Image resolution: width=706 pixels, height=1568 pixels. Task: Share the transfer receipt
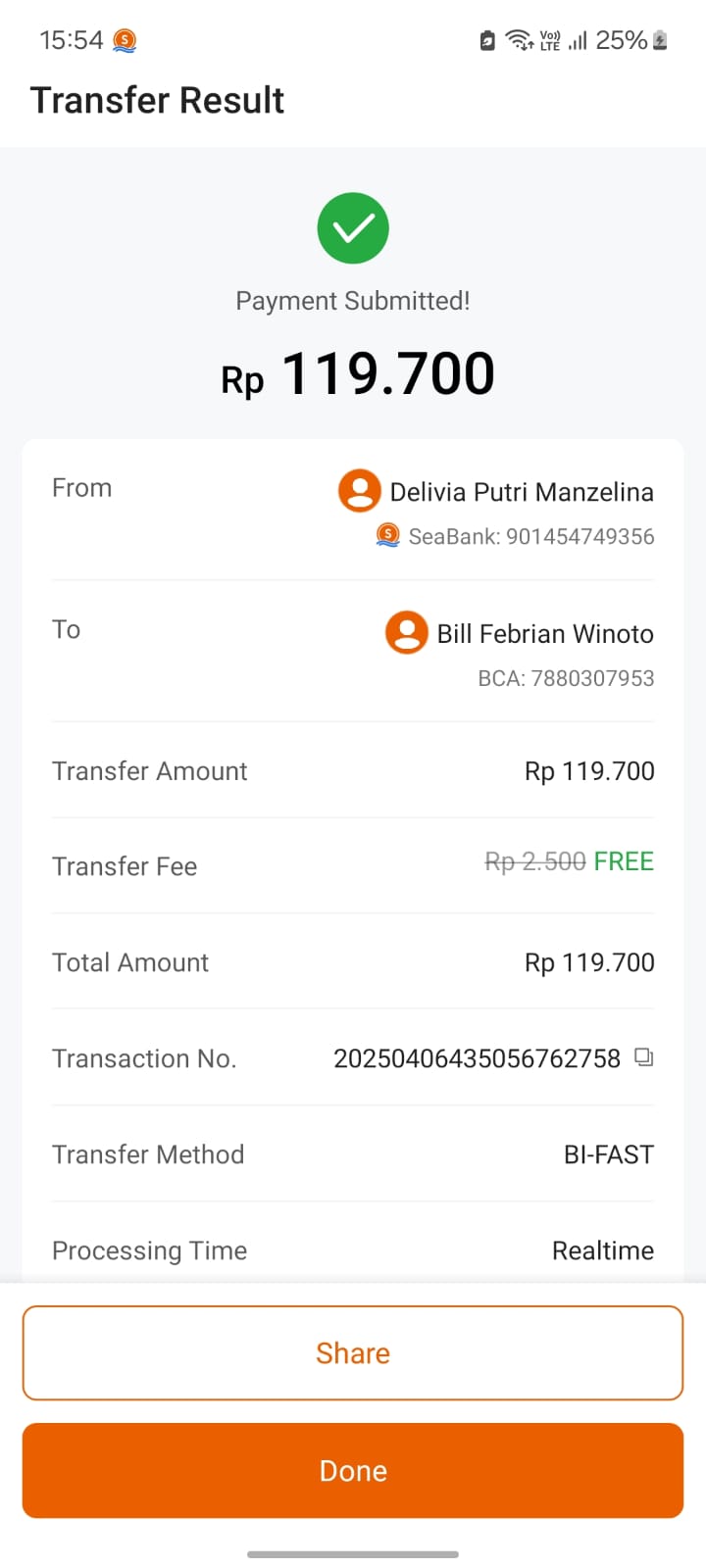pos(353,1352)
